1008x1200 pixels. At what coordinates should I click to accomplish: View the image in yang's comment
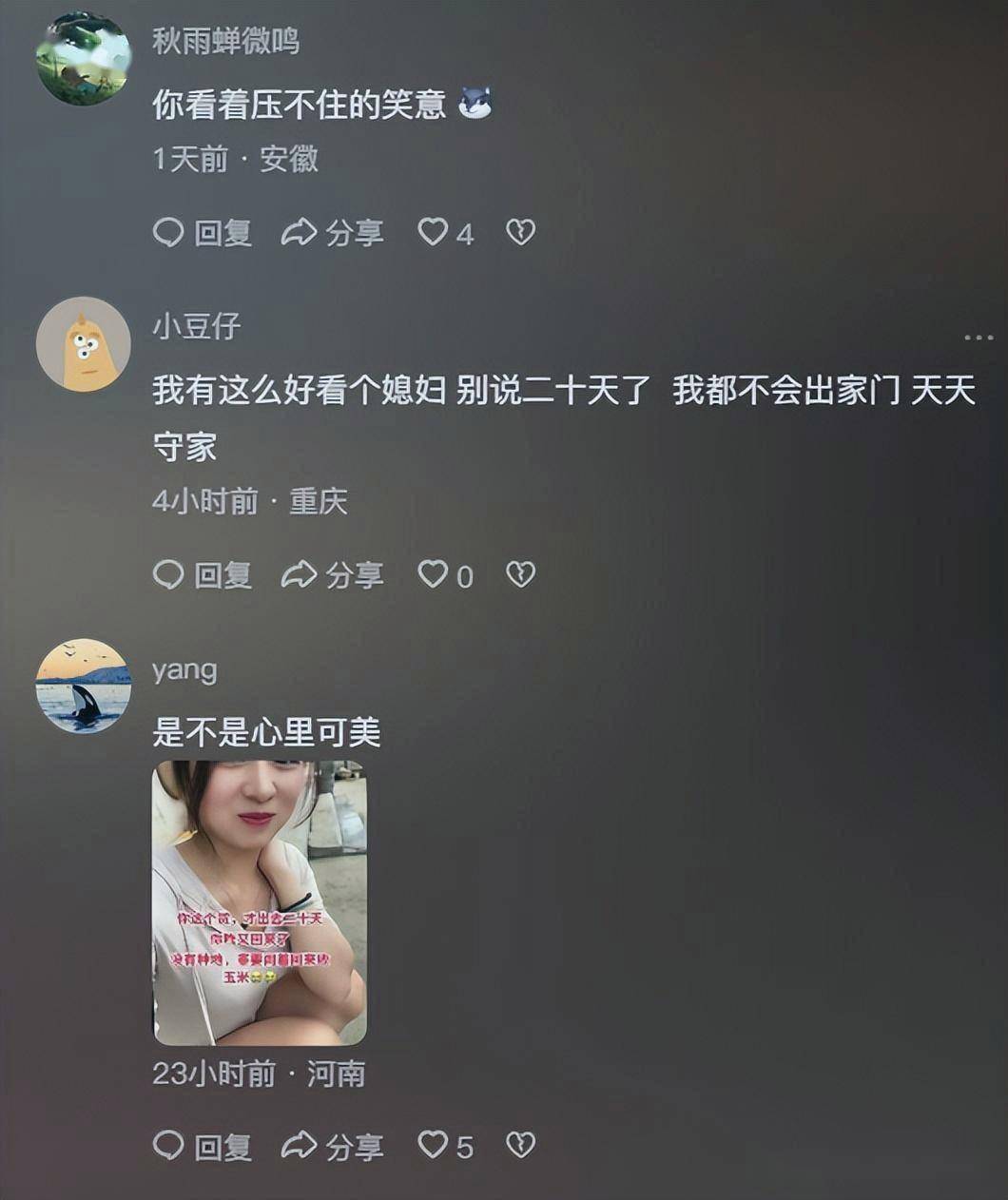point(260,902)
